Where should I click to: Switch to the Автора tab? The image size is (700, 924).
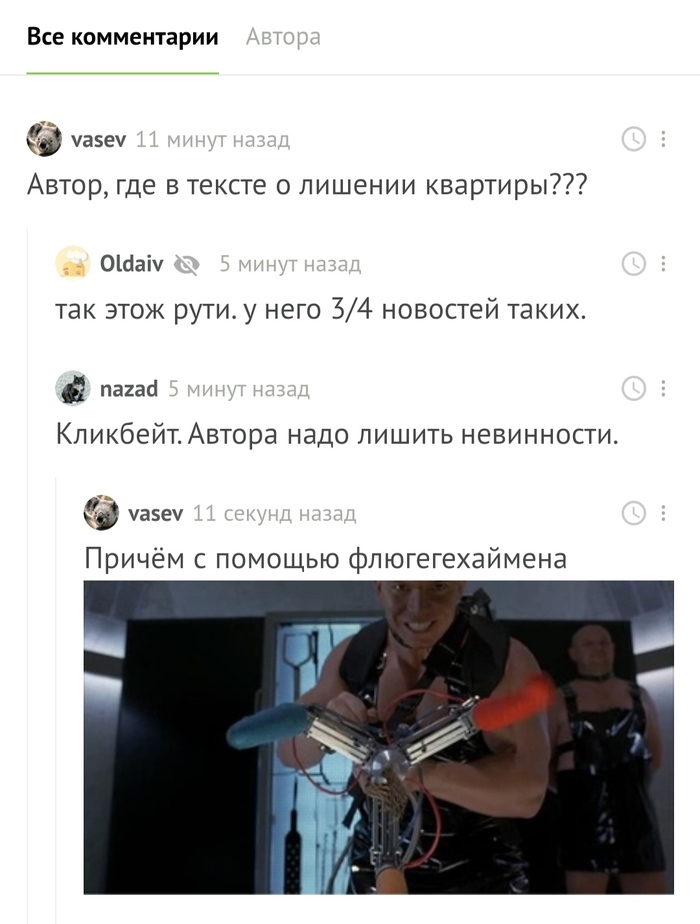(283, 38)
